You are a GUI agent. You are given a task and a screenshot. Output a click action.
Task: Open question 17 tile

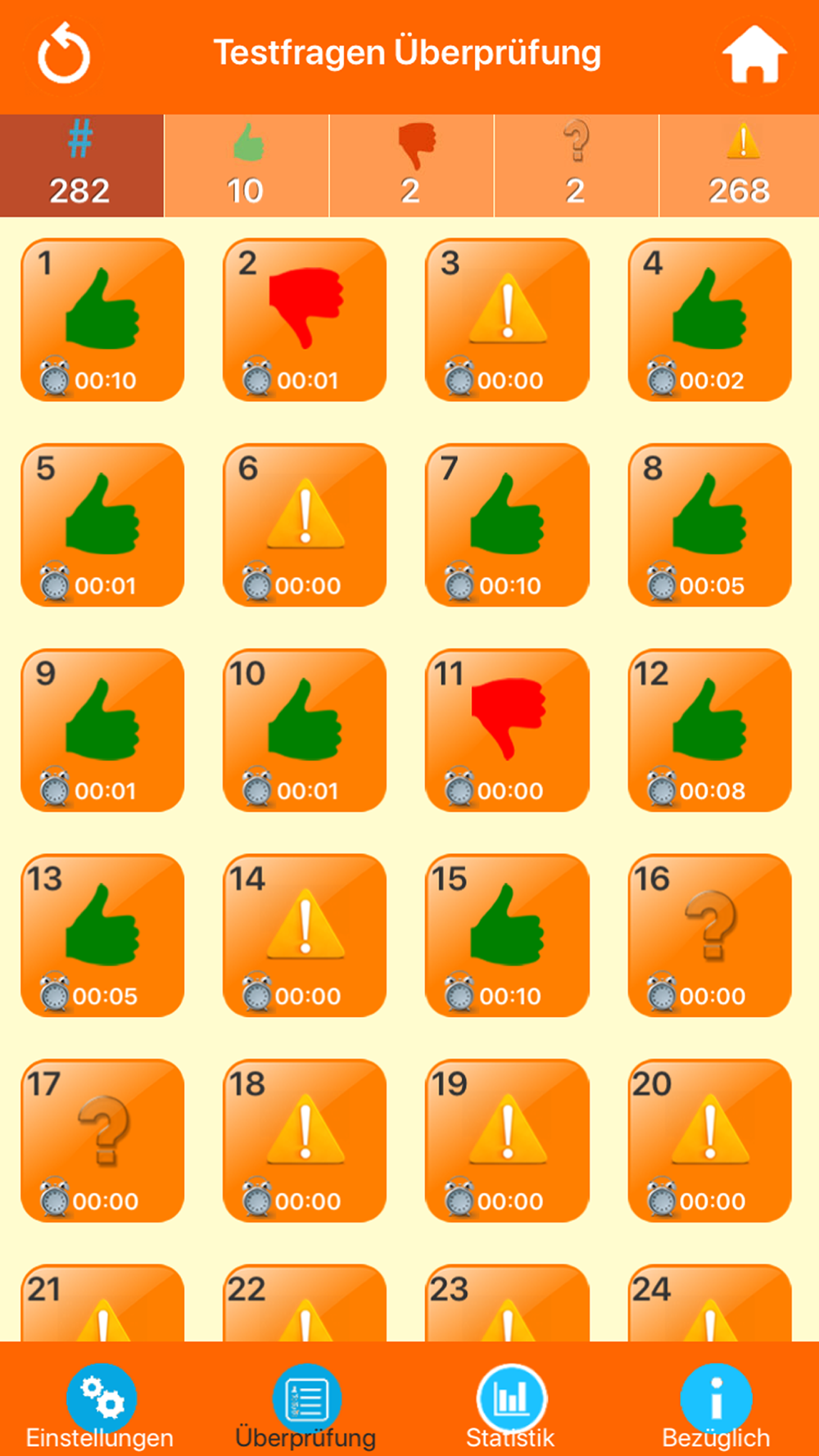(x=102, y=1141)
